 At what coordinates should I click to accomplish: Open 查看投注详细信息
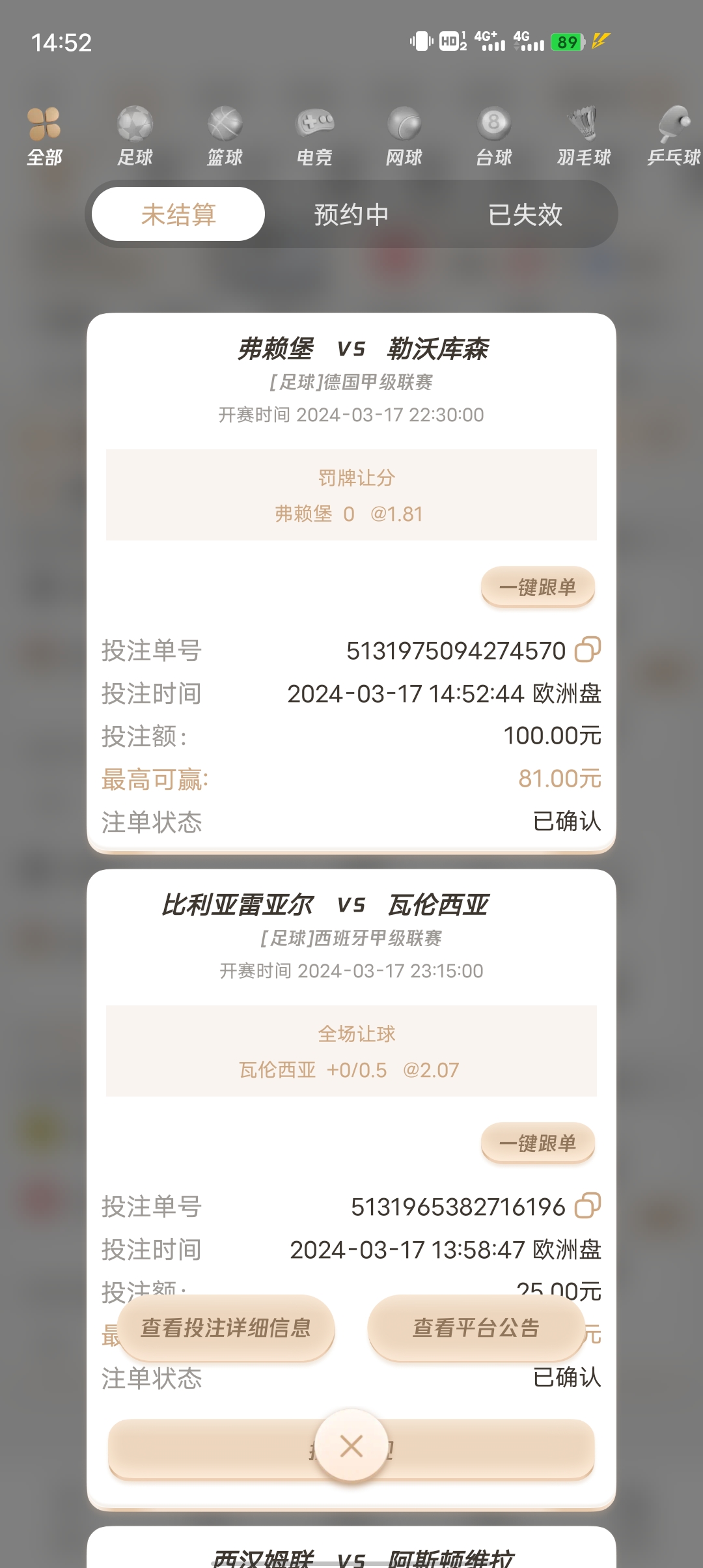click(227, 1328)
